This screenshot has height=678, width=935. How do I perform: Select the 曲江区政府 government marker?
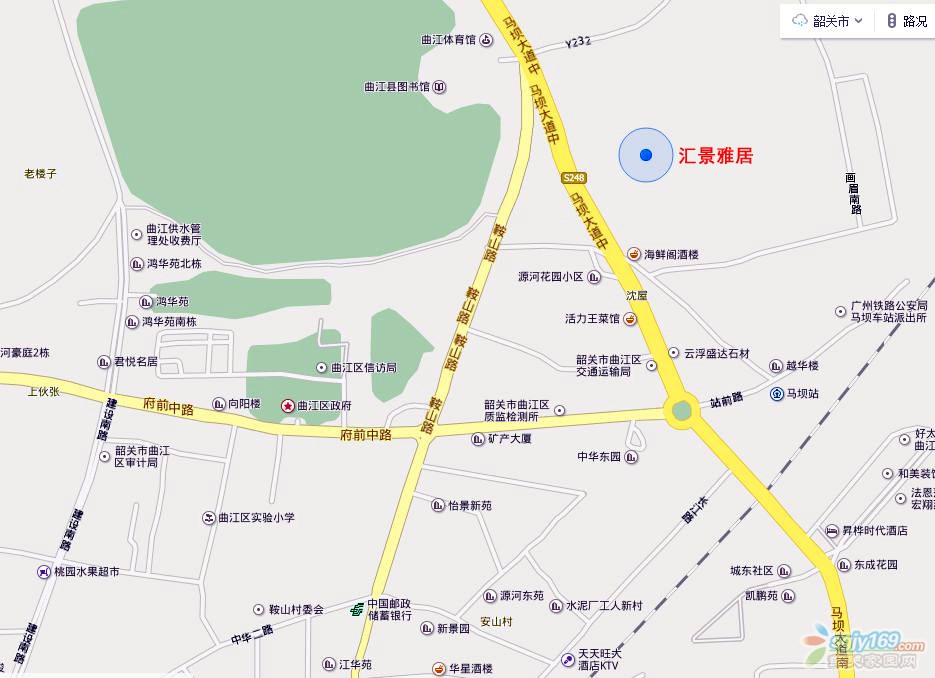(288, 406)
